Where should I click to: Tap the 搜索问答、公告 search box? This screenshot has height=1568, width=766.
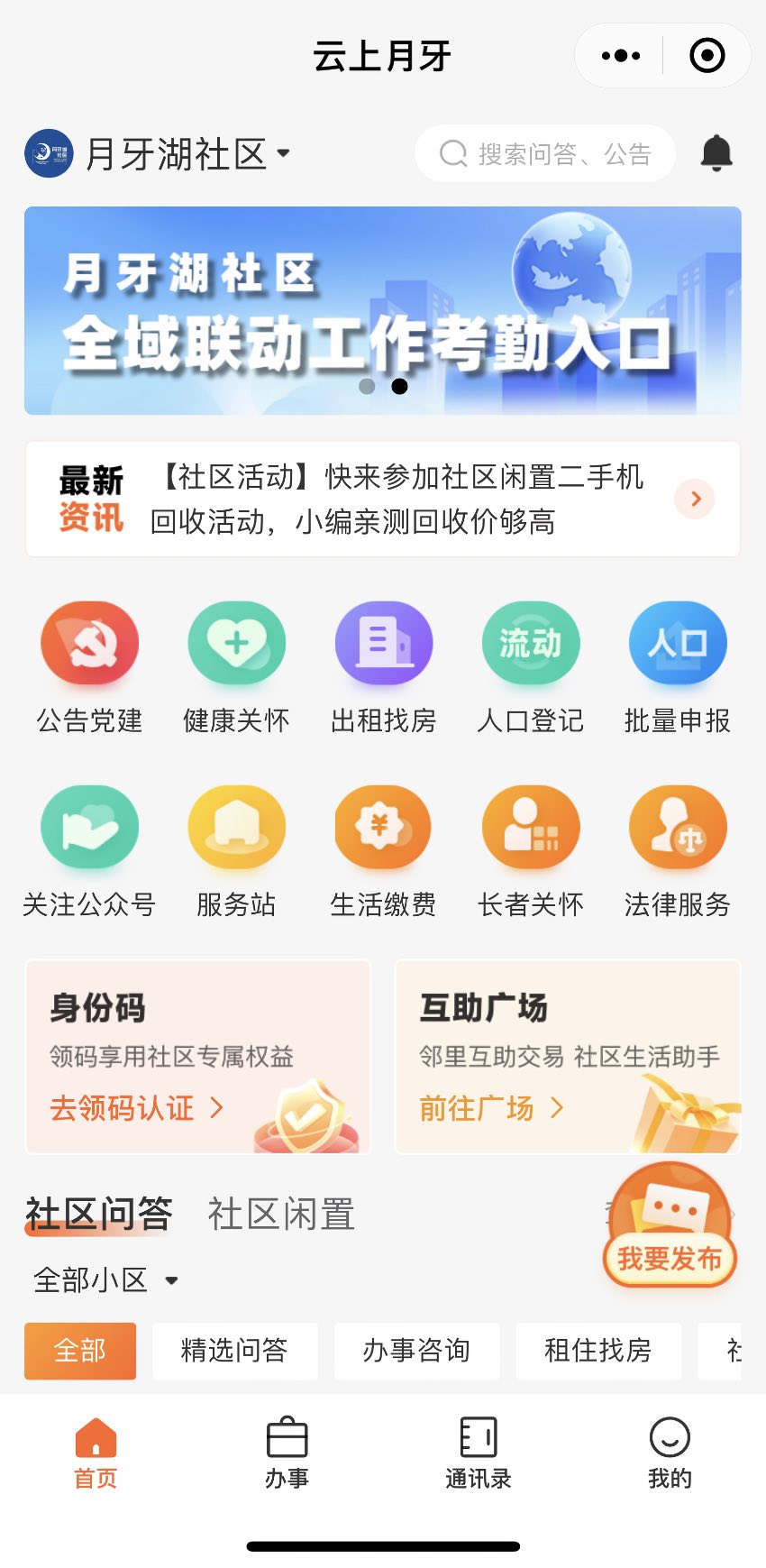546,154
